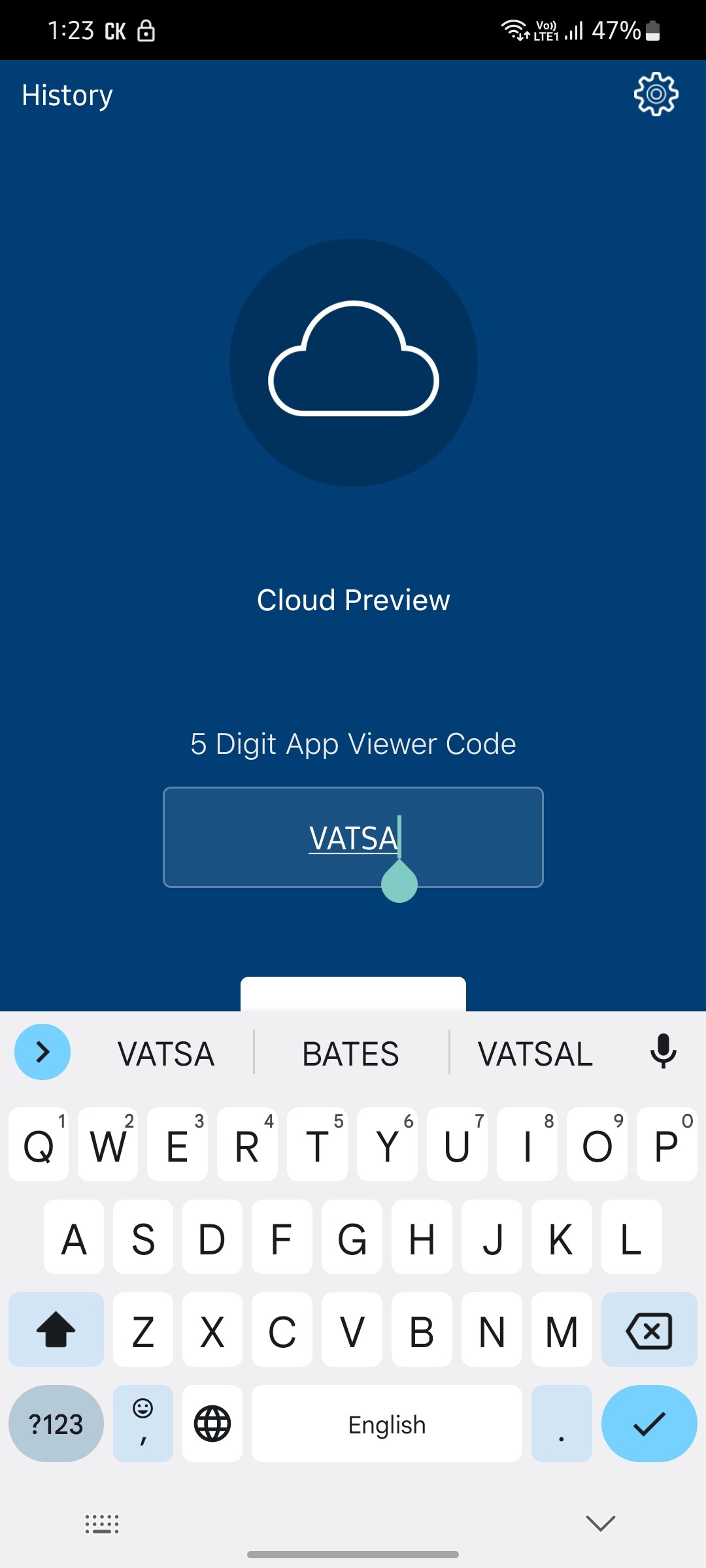The height and width of the screenshot is (1568, 706).
Task: Open the History screen
Action: 67,95
